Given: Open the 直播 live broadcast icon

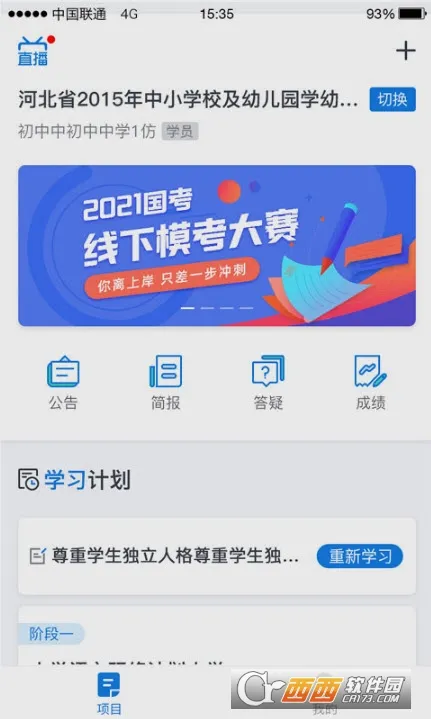Looking at the screenshot, I should (x=33, y=51).
